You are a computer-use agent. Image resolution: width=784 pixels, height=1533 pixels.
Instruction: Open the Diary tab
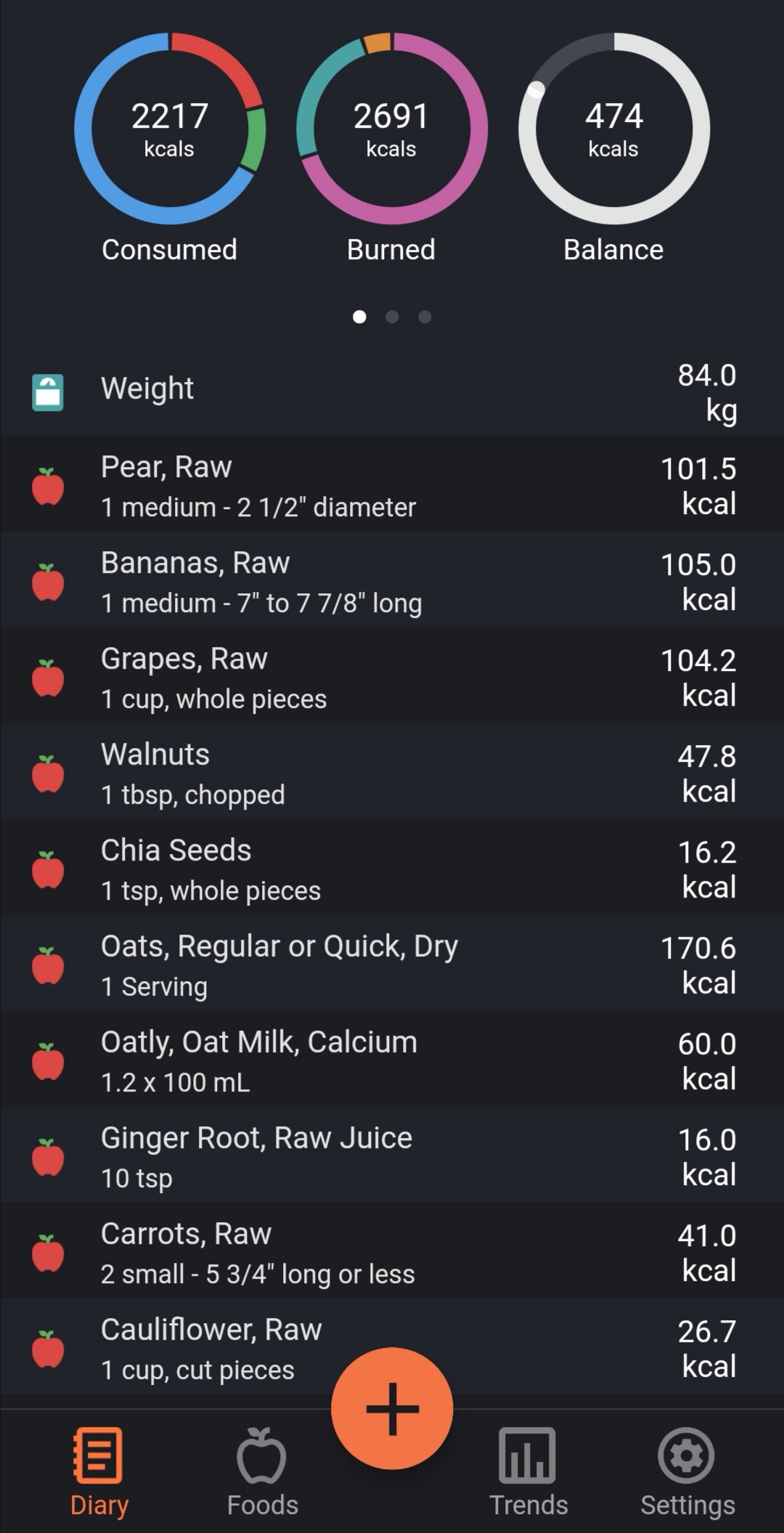click(x=99, y=1471)
